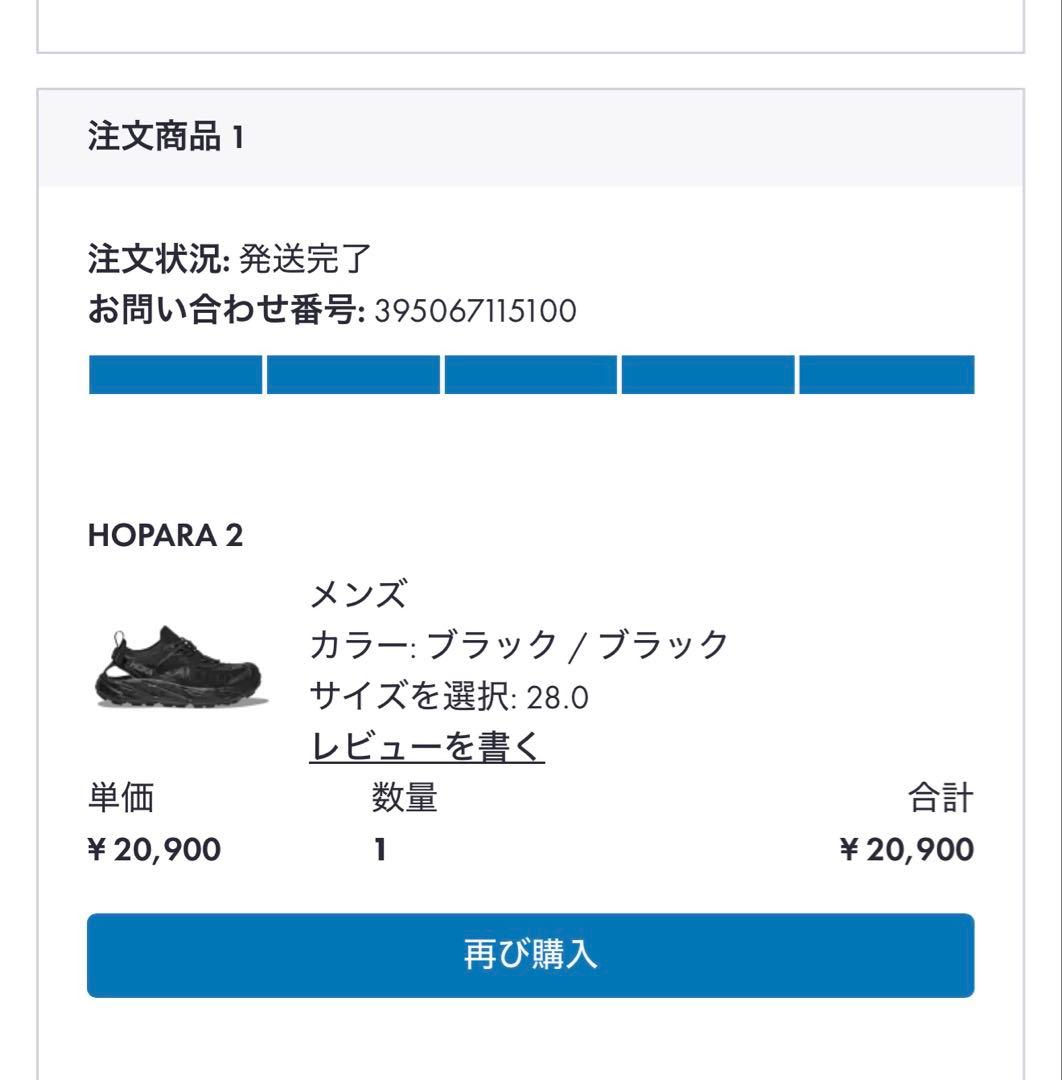The image size is (1062, 1080).
Task: Click the 再び購入 repurchase button
Action: pyautogui.click(x=530, y=954)
